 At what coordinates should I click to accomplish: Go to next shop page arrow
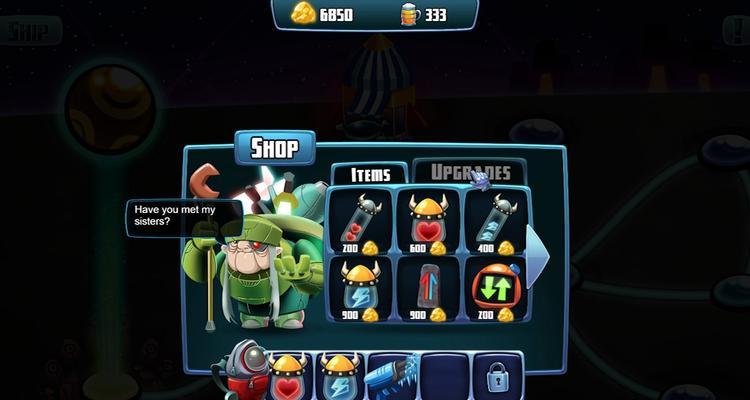click(x=538, y=255)
